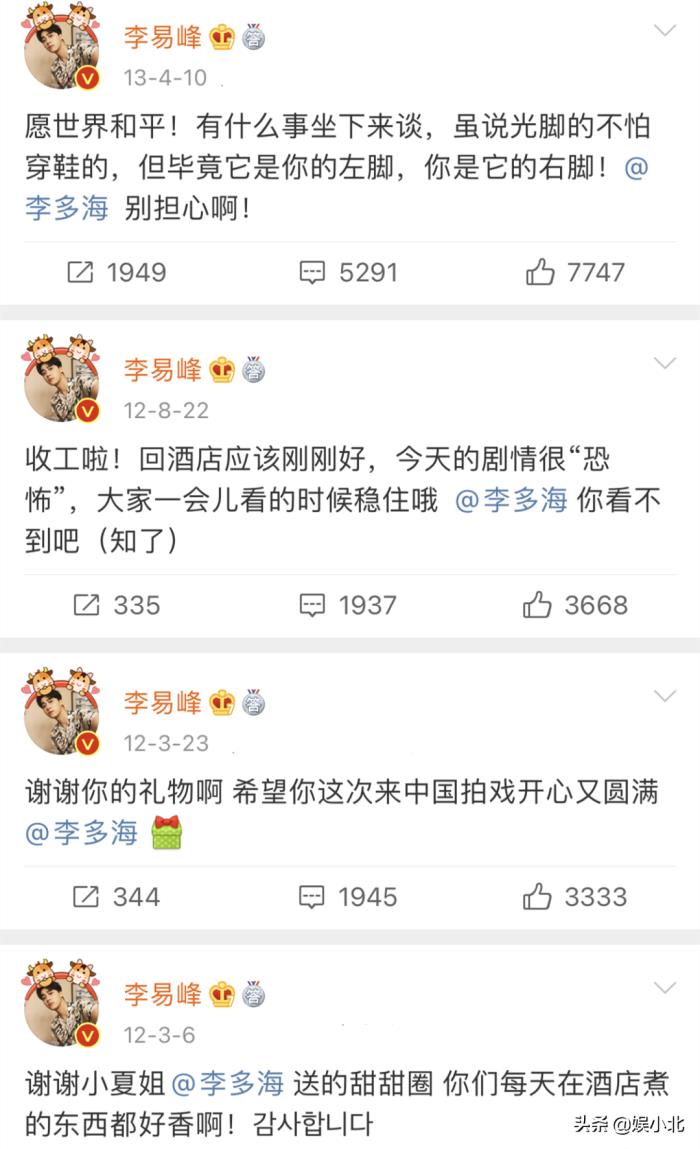Like the post with 7747 likes

pyautogui.click(x=575, y=272)
